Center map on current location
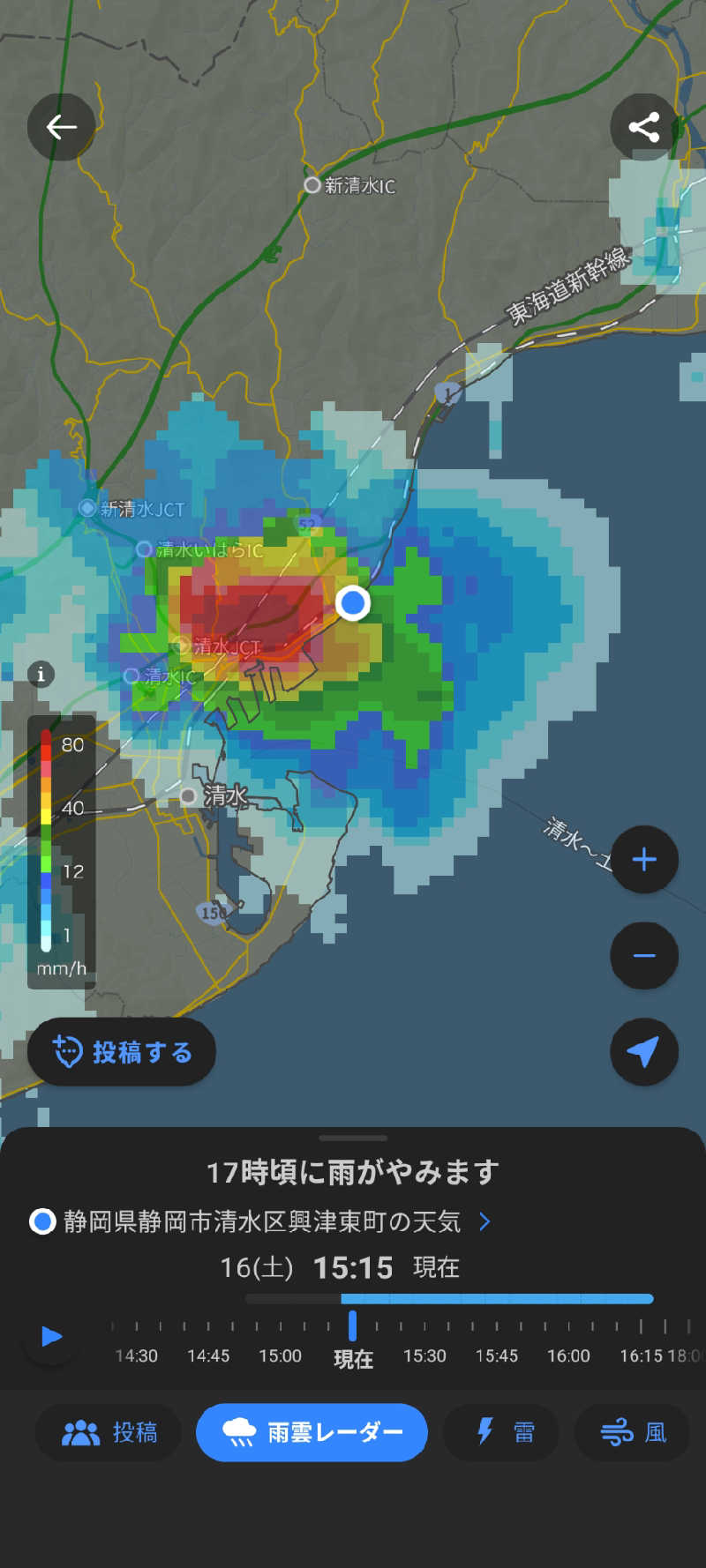This screenshot has width=706, height=1568. point(644,1051)
